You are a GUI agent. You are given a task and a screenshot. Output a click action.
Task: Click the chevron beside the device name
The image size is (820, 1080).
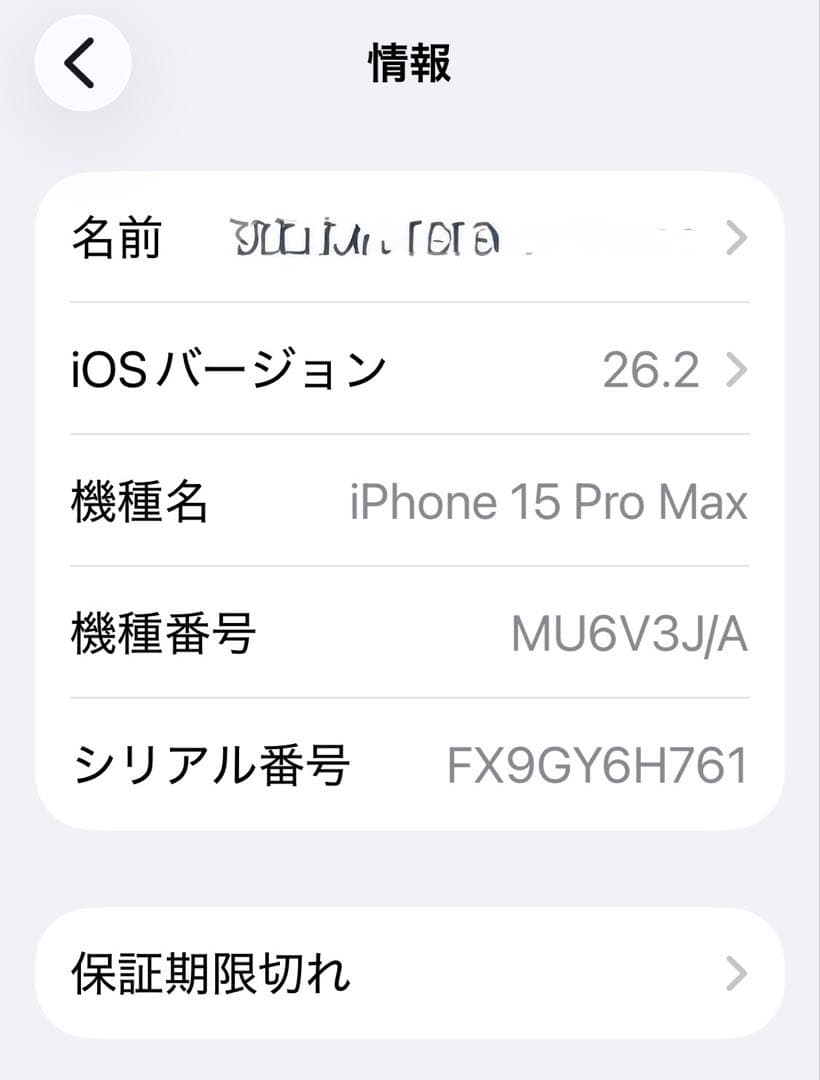pyautogui.click(x=737, y=238)
